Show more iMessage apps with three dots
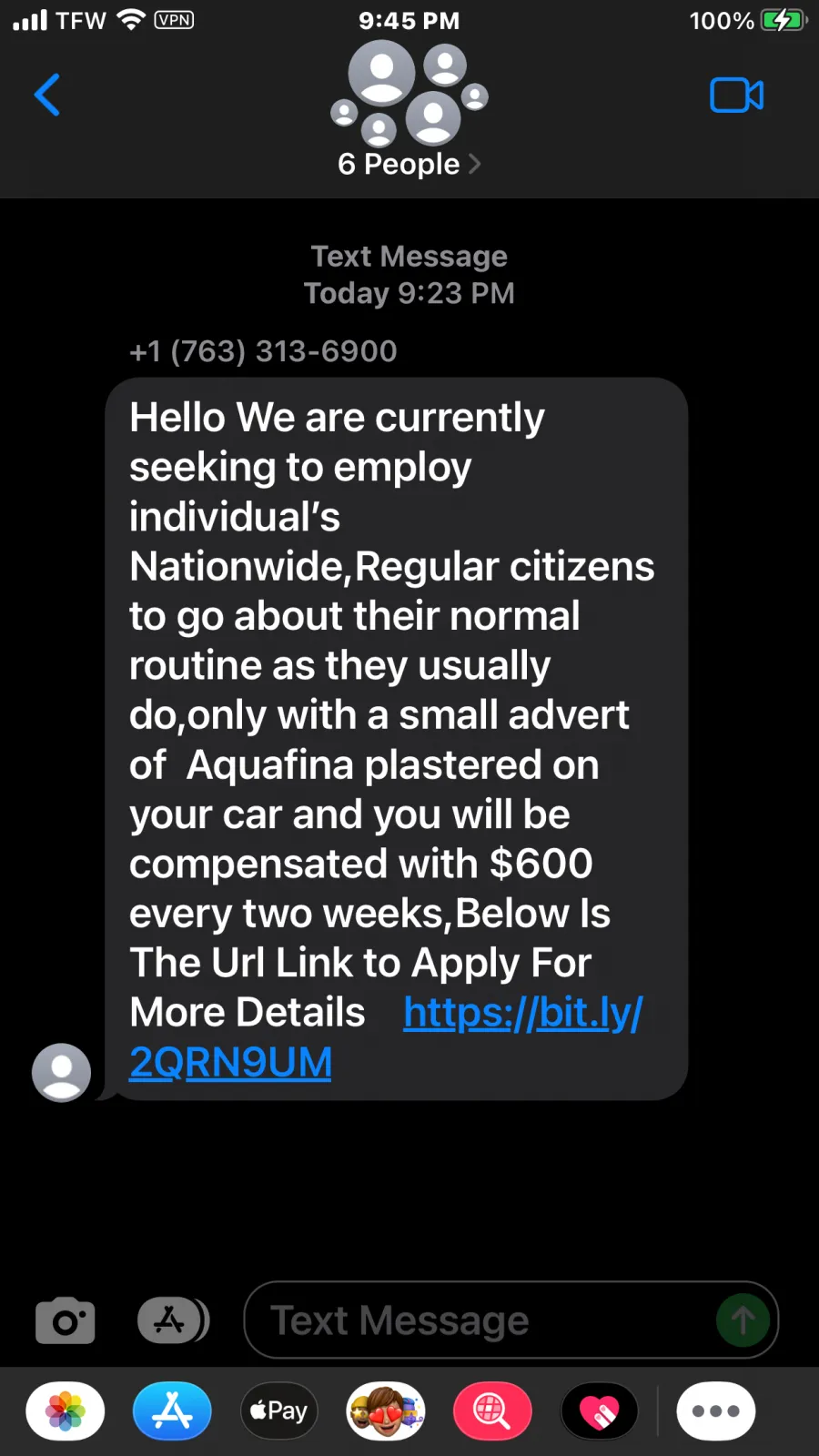Viewport: 819px width, 1456px height. 716,1411
